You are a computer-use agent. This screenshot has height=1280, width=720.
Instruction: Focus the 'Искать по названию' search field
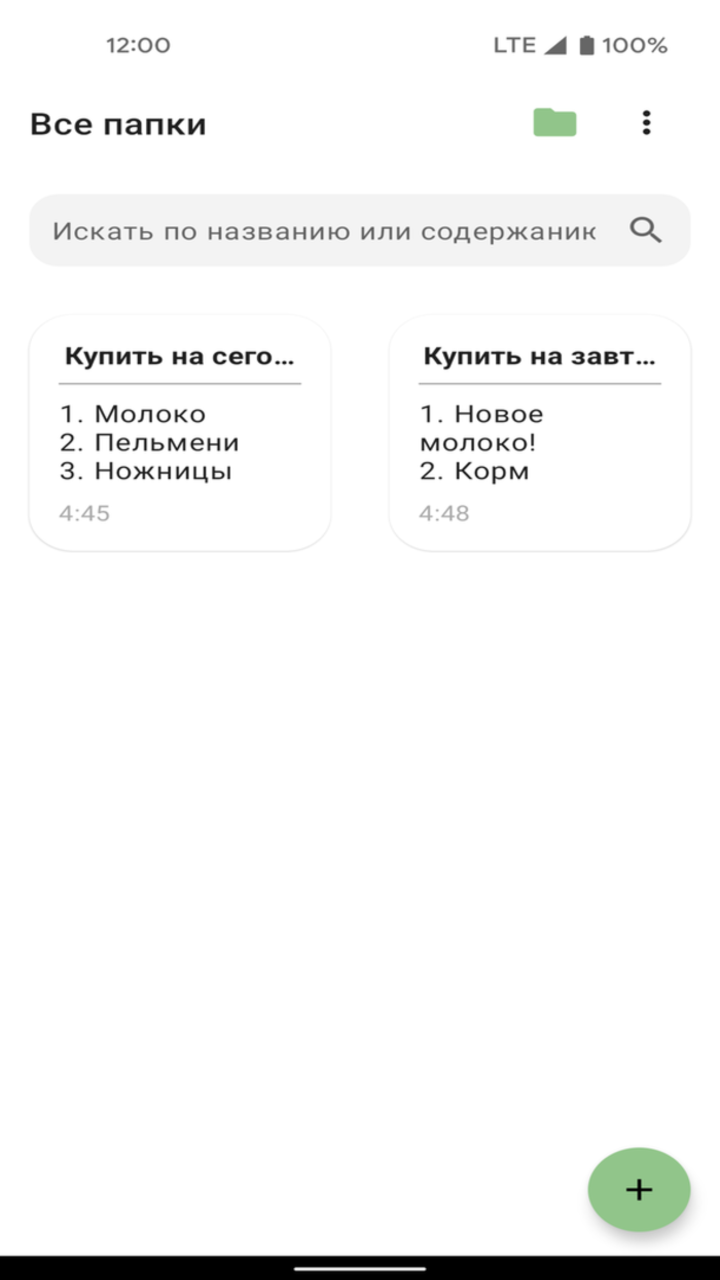coord(320,229)
